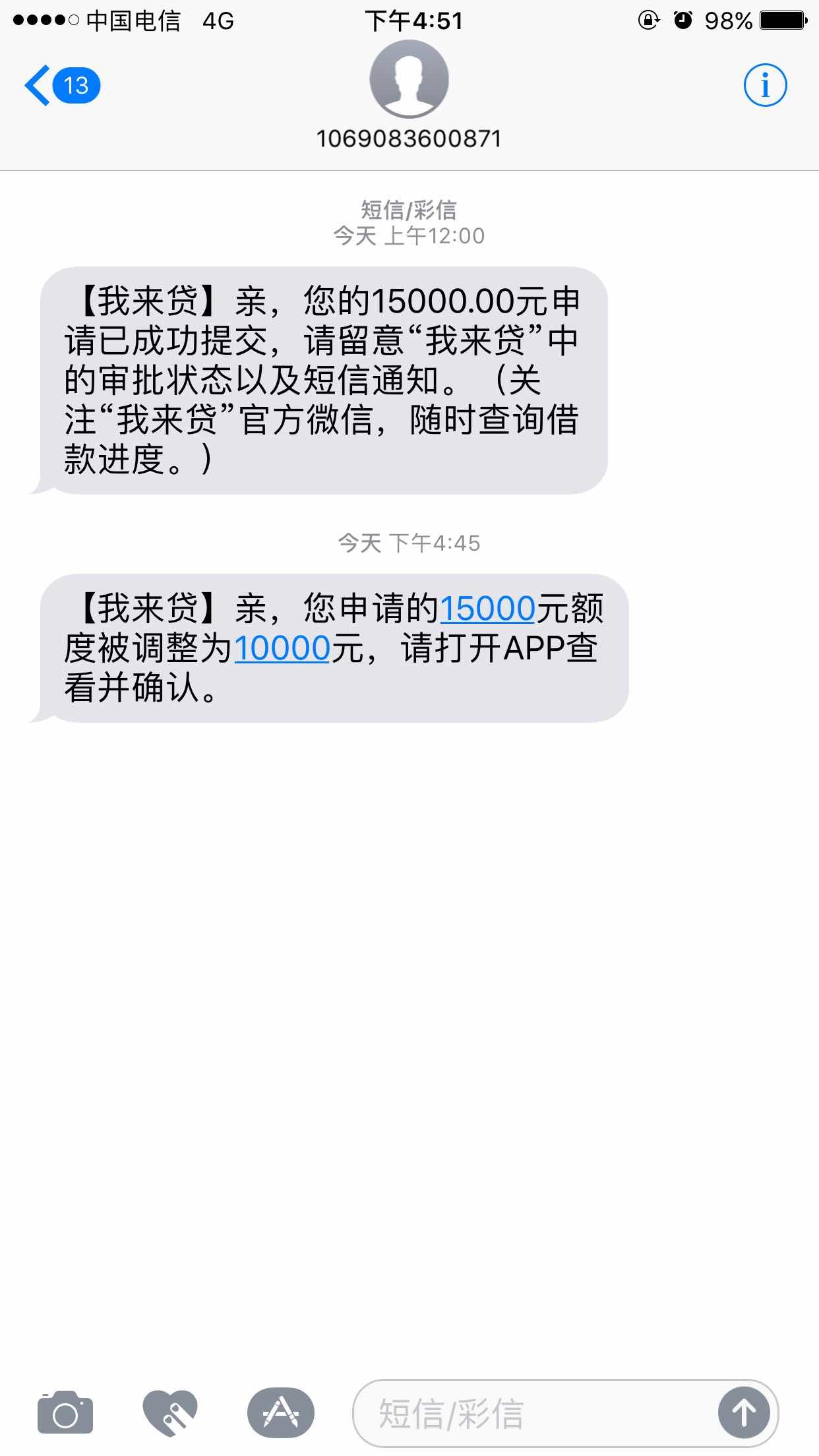Viewport: 819px width, 1456px height.
Task: Open the iMessage App Store icon
Action: 280,1412
